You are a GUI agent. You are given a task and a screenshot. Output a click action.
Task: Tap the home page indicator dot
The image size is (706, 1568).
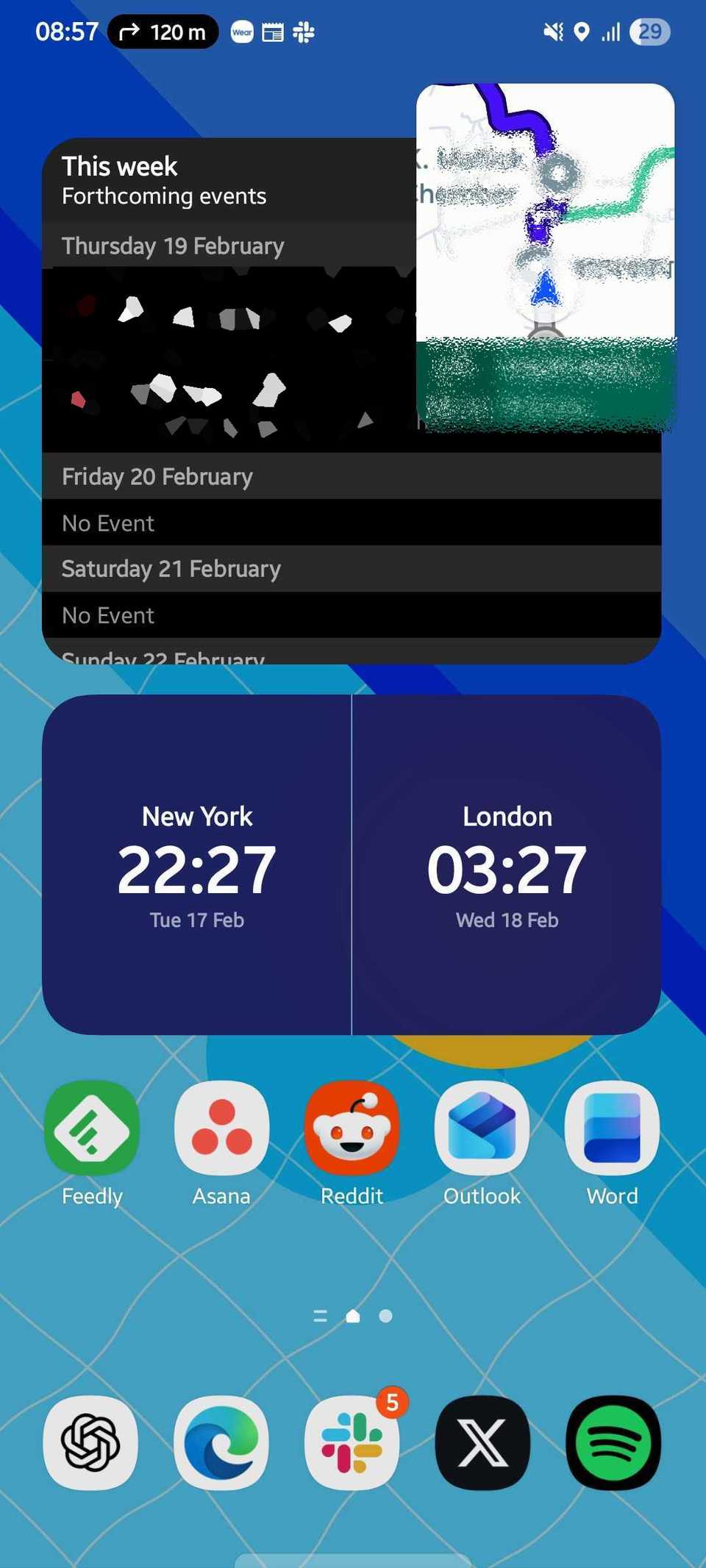pos(352,1315)
